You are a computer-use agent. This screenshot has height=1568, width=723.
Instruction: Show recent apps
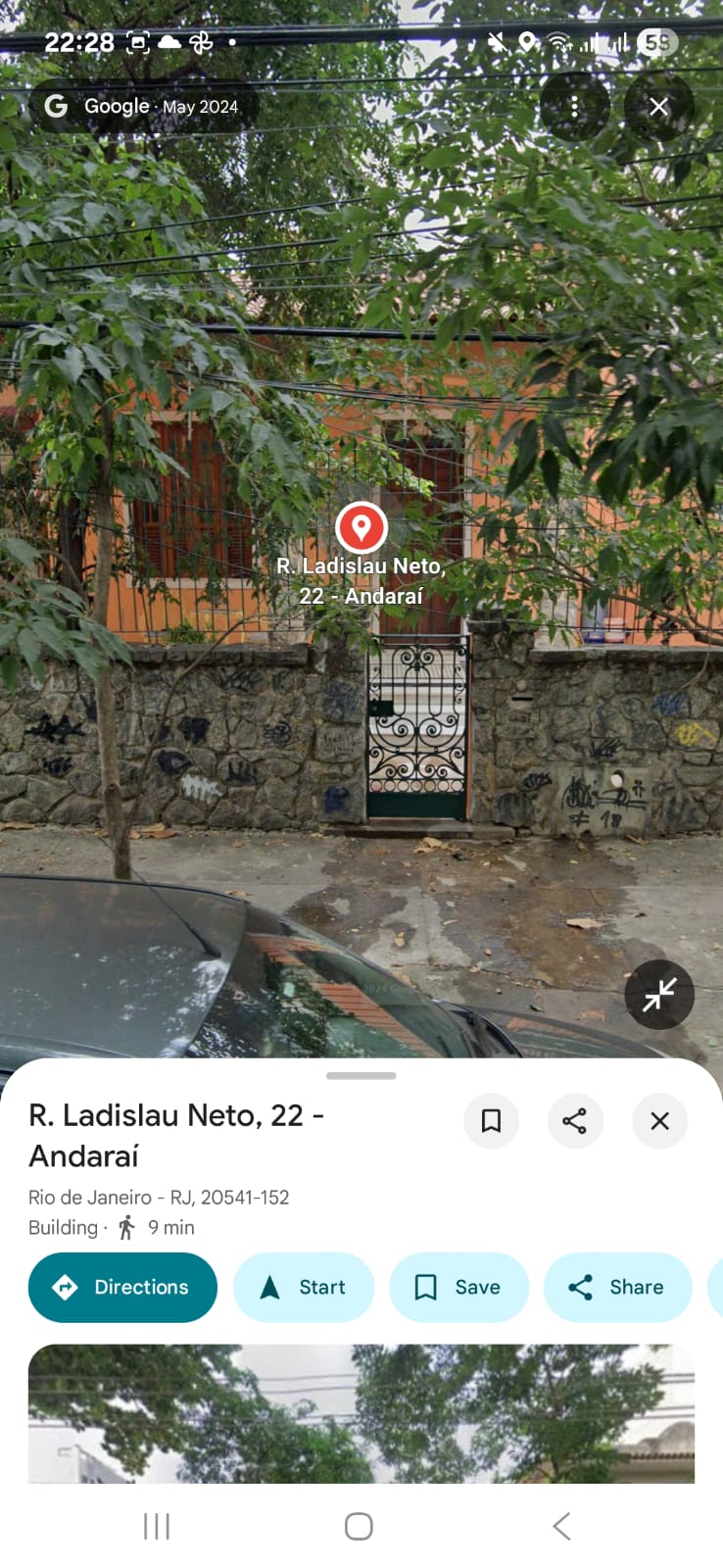tap(157, 1526)
